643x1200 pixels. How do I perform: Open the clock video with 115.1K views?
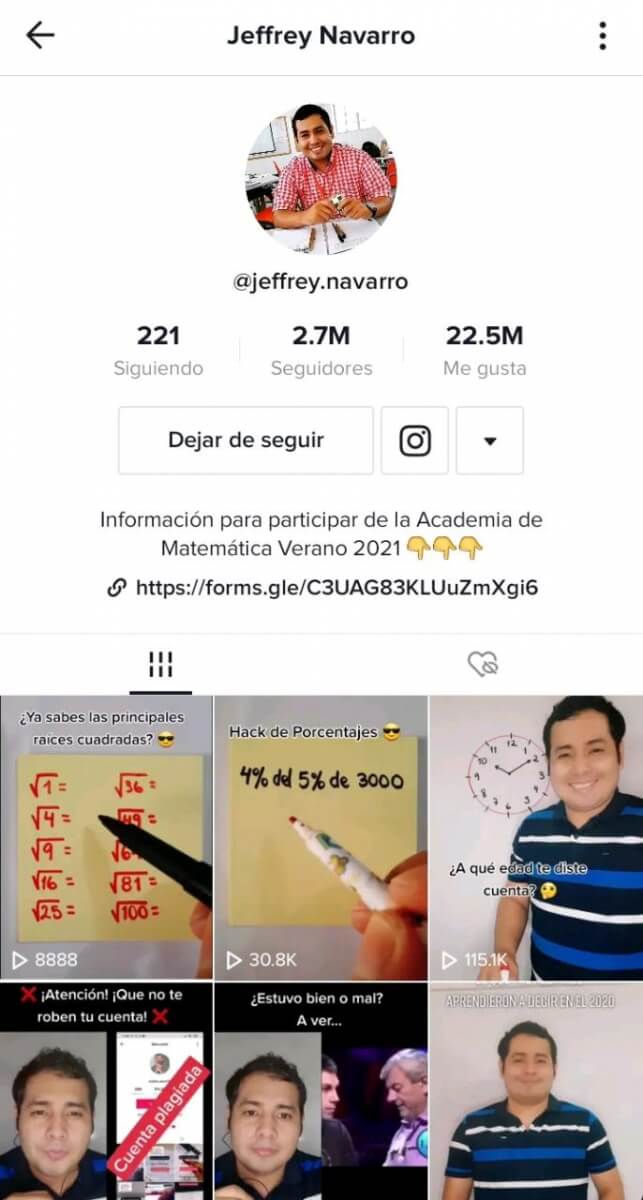[536, 837]
